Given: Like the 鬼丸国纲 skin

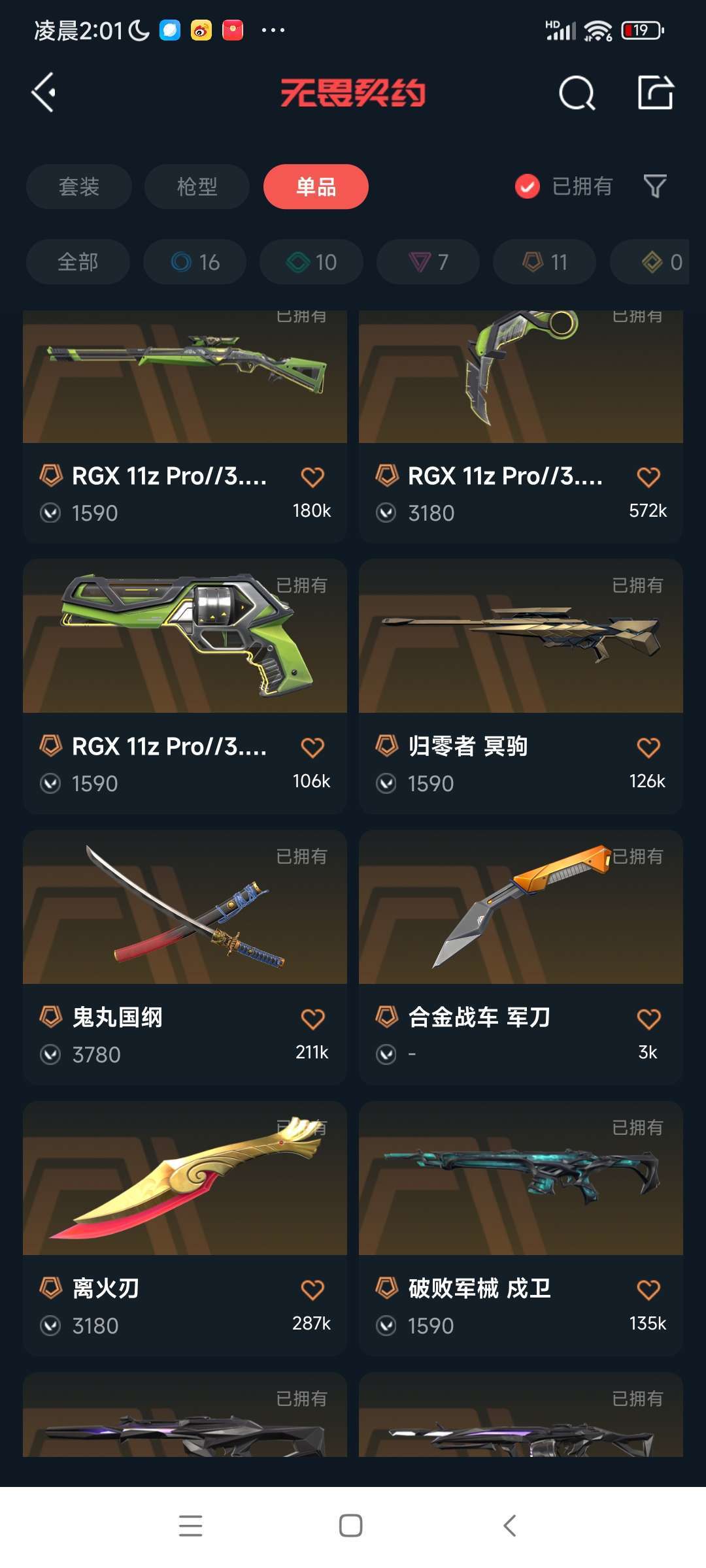Looking at the screenshot, I should tap(312, 1019).
